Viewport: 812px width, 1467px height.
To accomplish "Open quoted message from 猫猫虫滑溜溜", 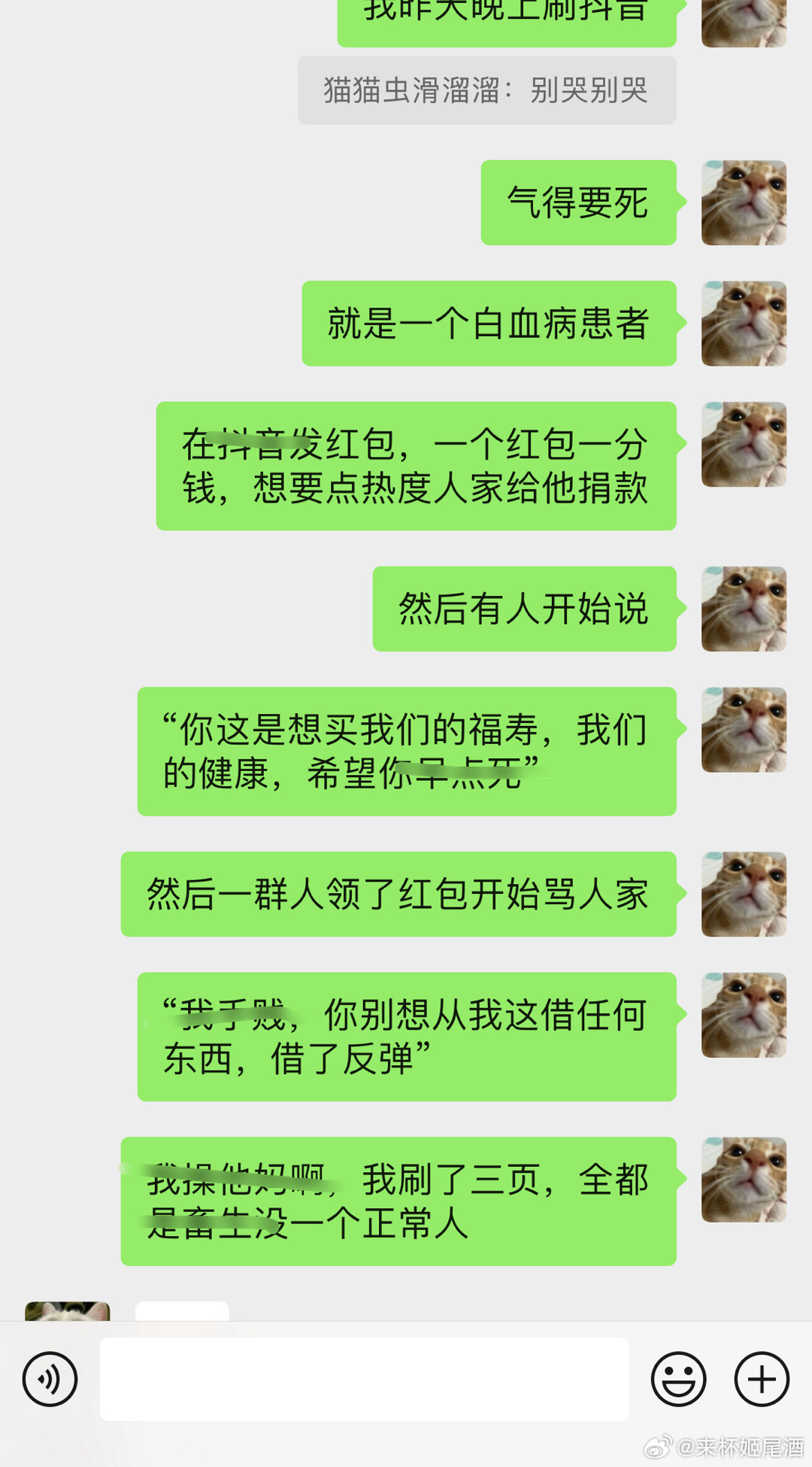I will tap(486, 90).
